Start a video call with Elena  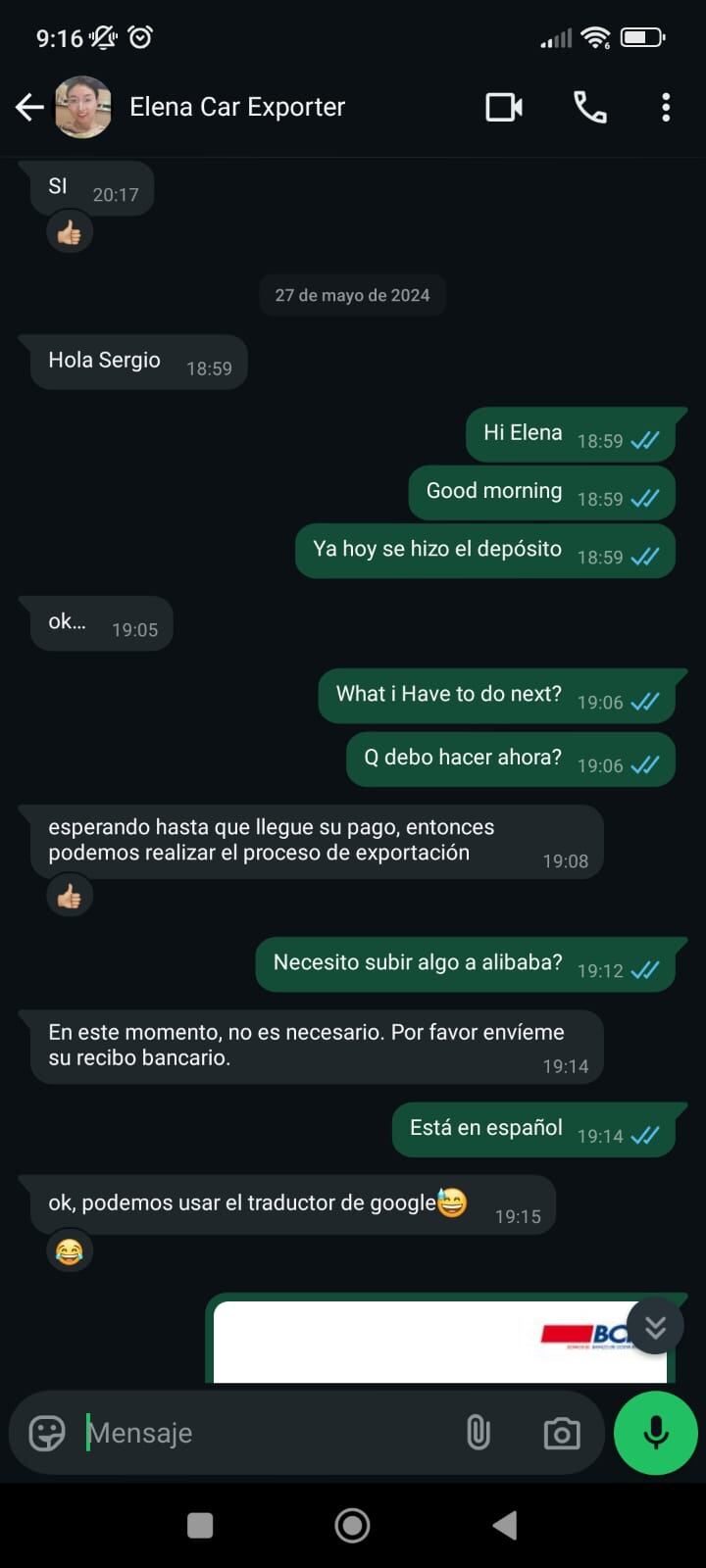[503, 108]
